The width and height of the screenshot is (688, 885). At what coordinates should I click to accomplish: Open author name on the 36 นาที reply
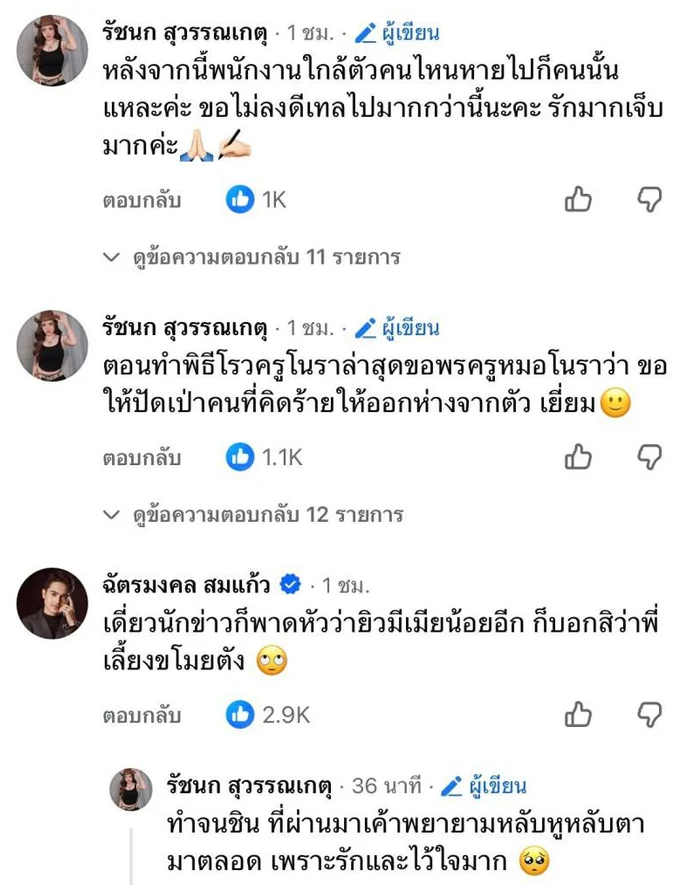click(249, 786)
